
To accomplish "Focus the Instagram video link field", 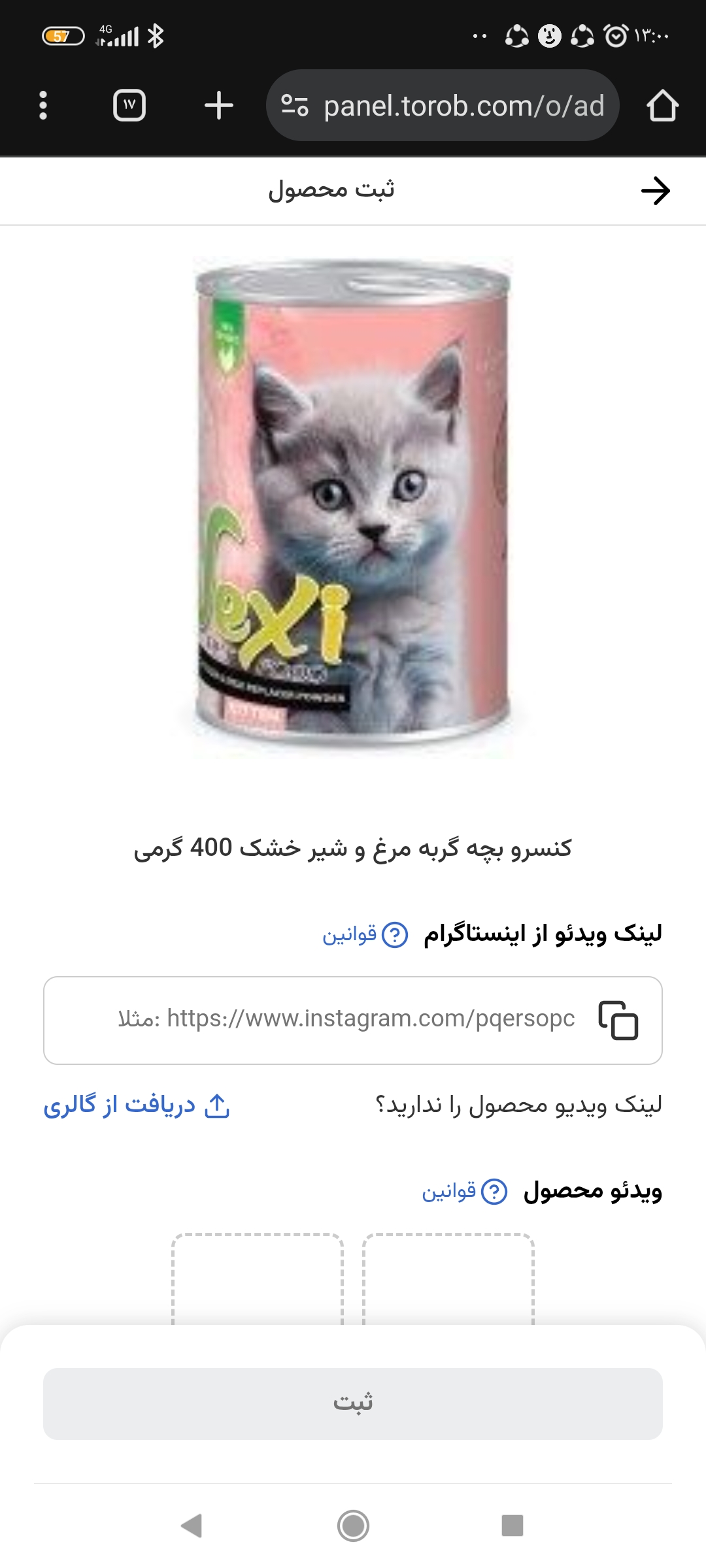I will (x=340, y=1020).
